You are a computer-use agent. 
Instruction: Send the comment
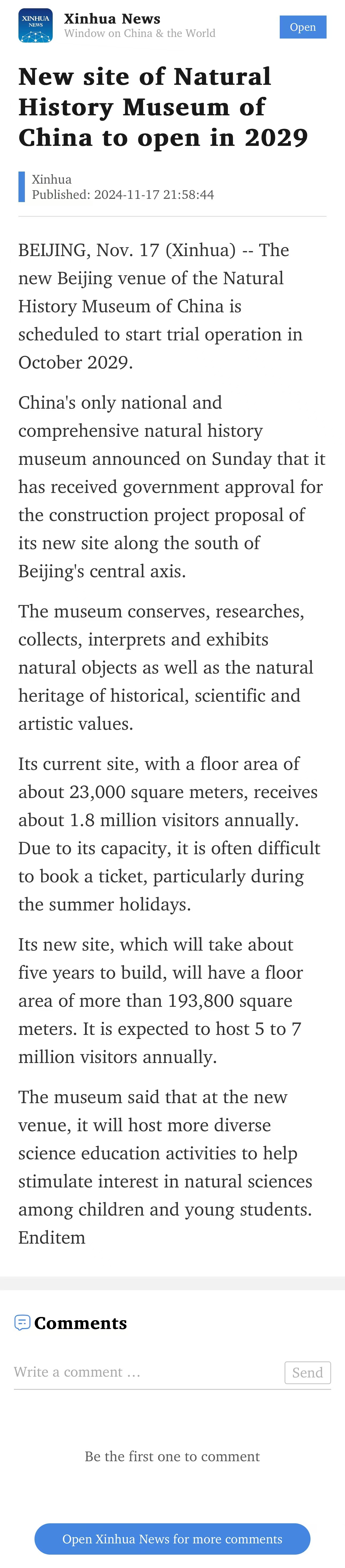tap(307, 1373)
